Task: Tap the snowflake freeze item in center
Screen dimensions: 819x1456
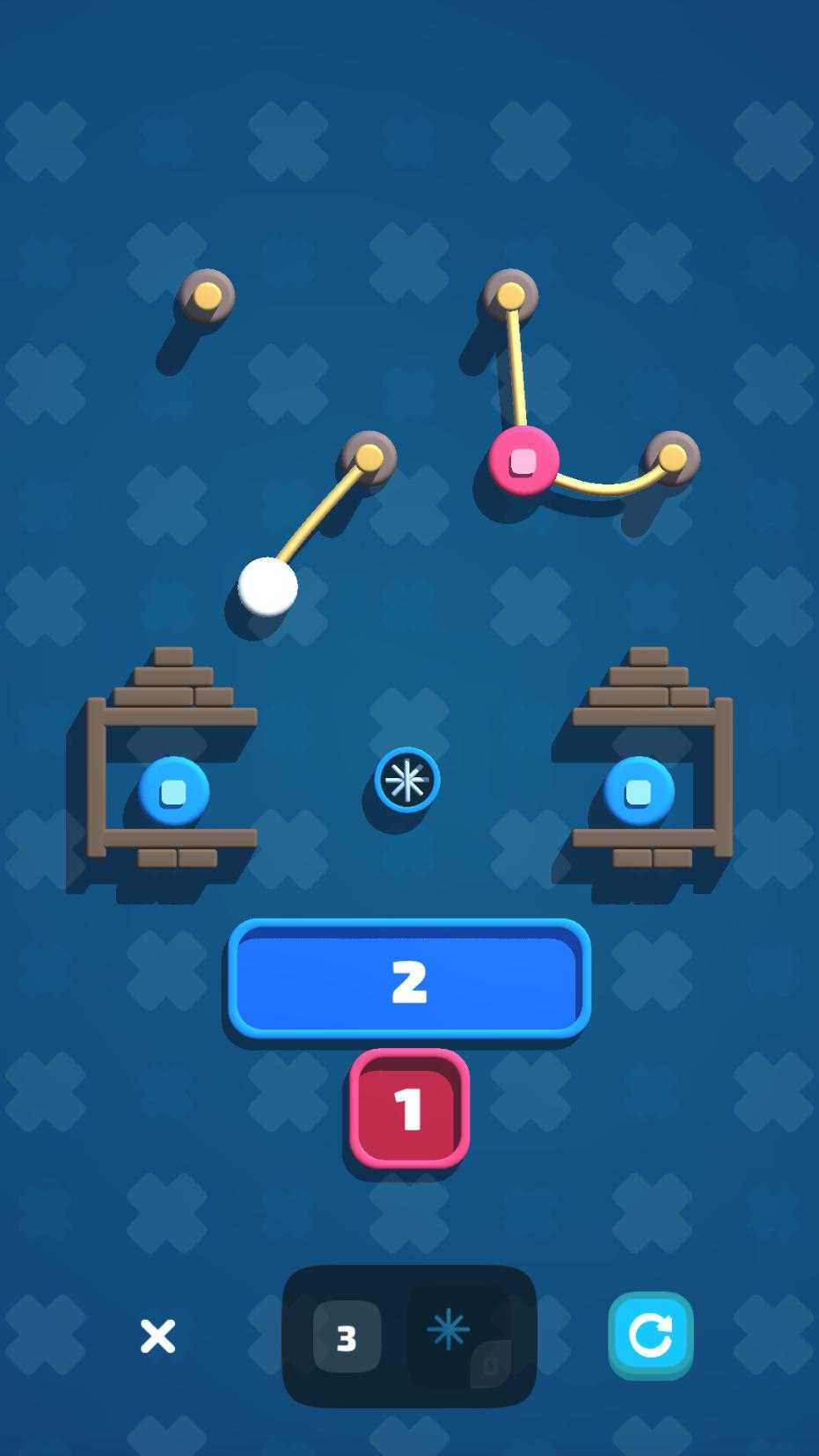Action: coord(407,780)
